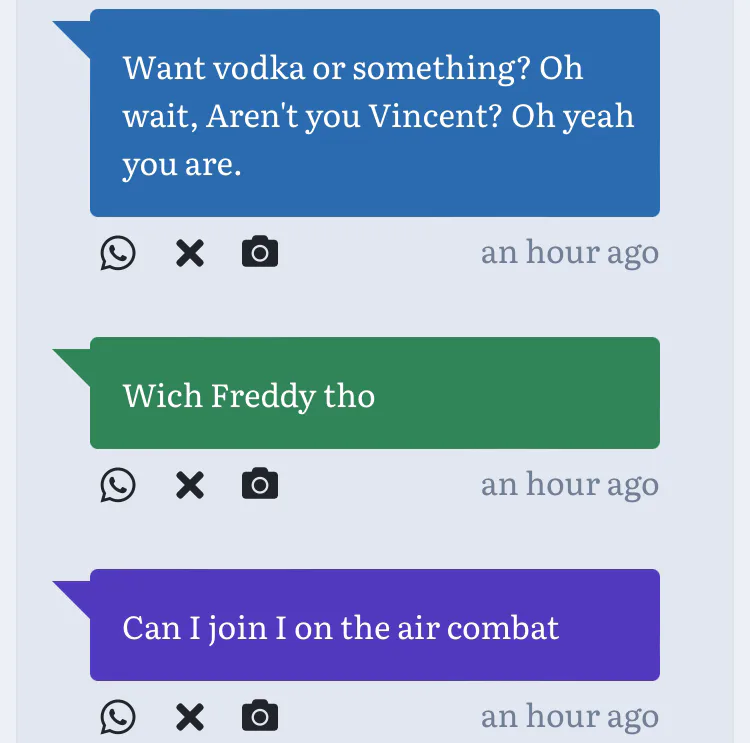Screen dimensions: 750x743
Task: Tap the X icon under 'Wich Freddy tho'
Action: (190, 485)
